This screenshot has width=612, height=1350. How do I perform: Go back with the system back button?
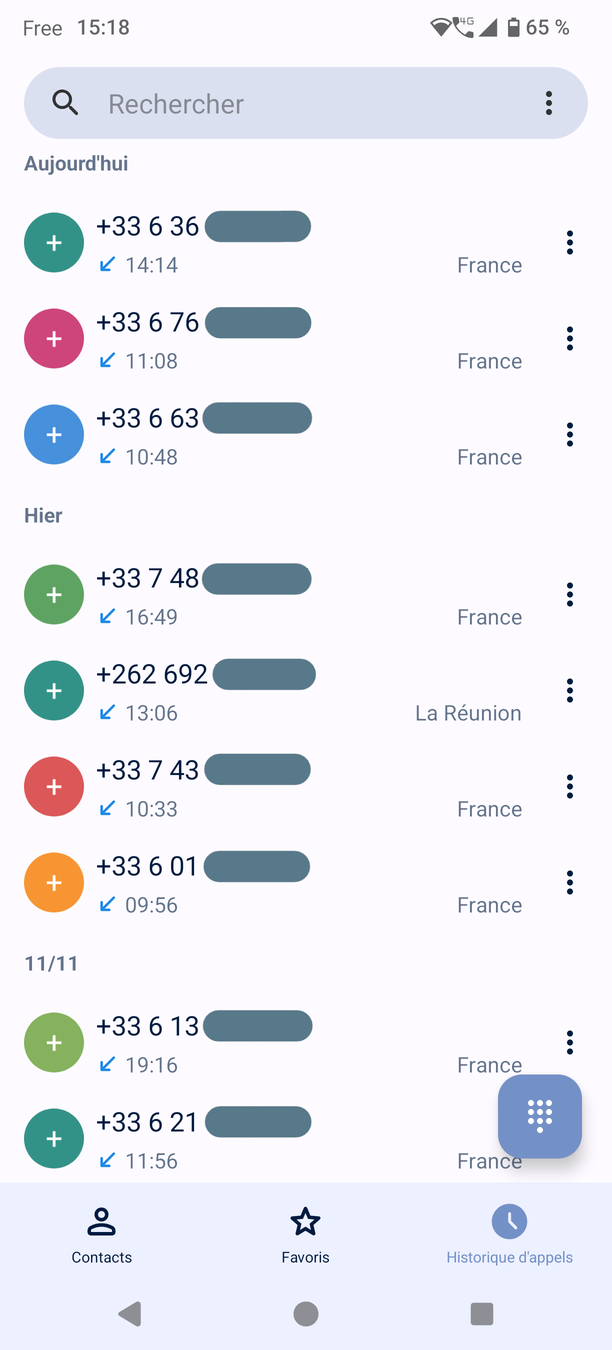[x=130, y=1313]
